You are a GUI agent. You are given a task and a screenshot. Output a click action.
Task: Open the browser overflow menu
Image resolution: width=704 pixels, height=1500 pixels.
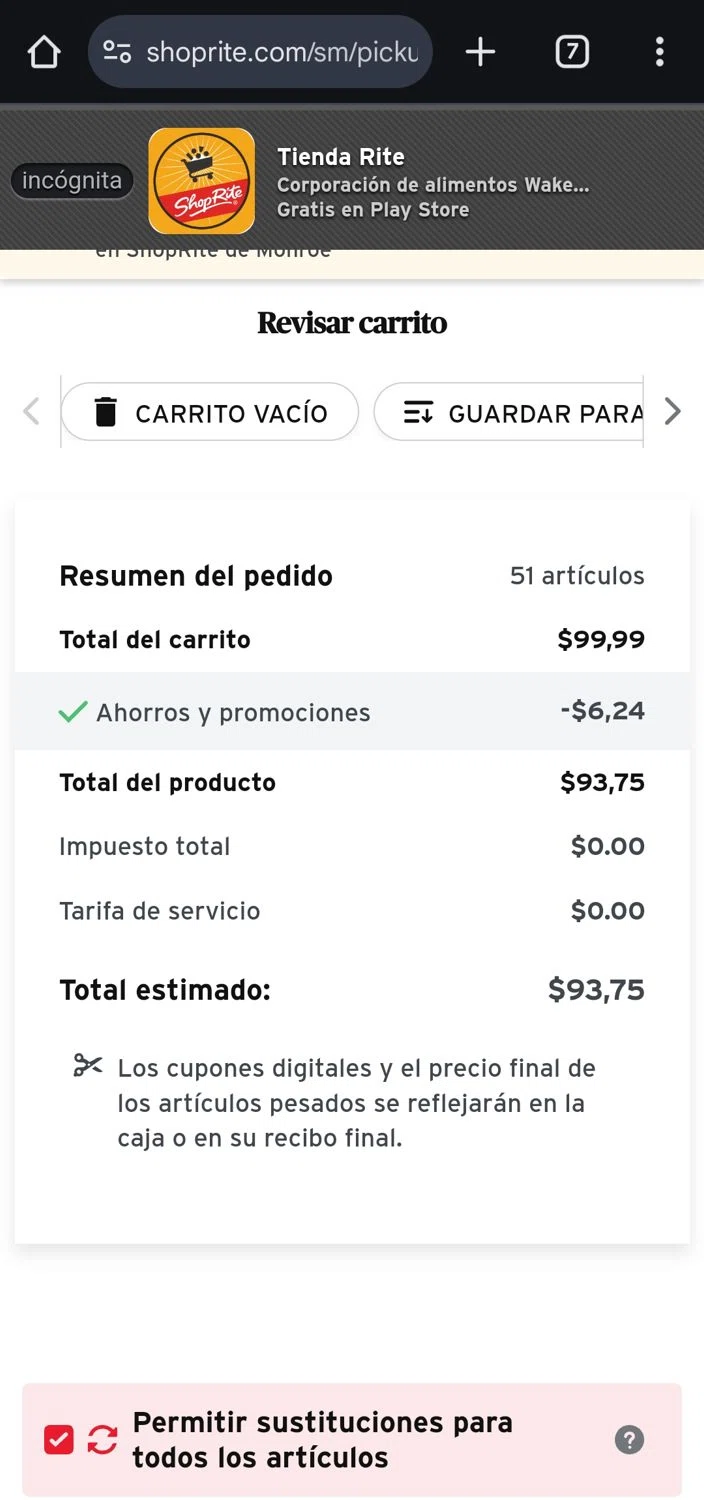point(659,52)
